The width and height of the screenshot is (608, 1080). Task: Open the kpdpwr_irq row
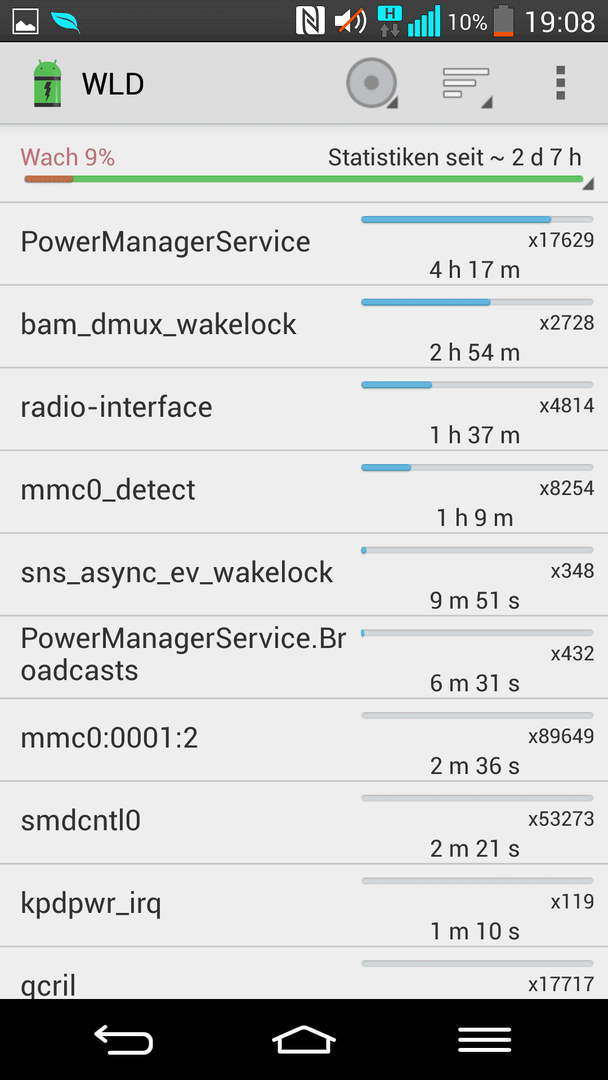(304, 905)
